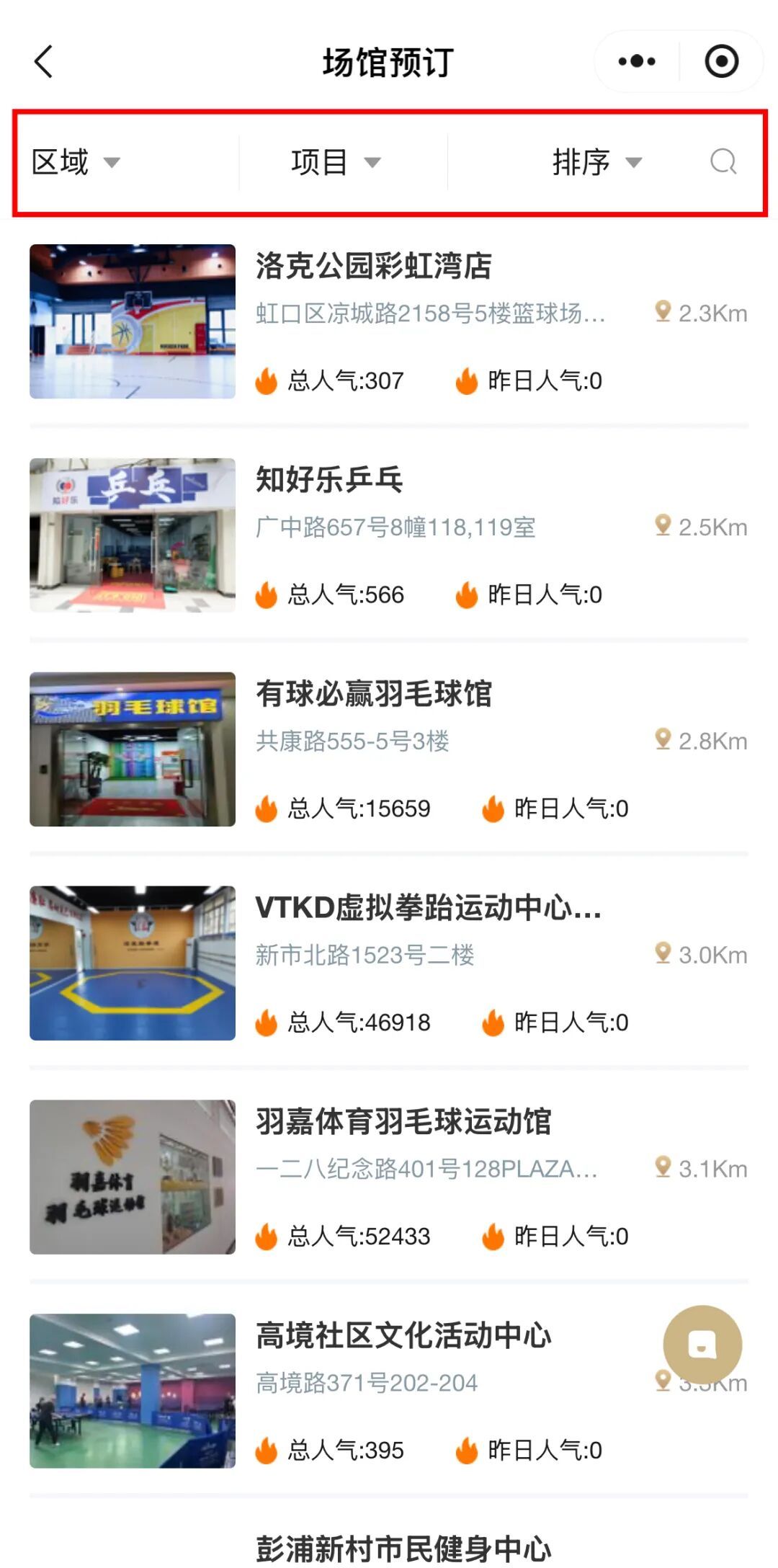Select 有球必赢羽毛球馆 venue

[373, 695]
